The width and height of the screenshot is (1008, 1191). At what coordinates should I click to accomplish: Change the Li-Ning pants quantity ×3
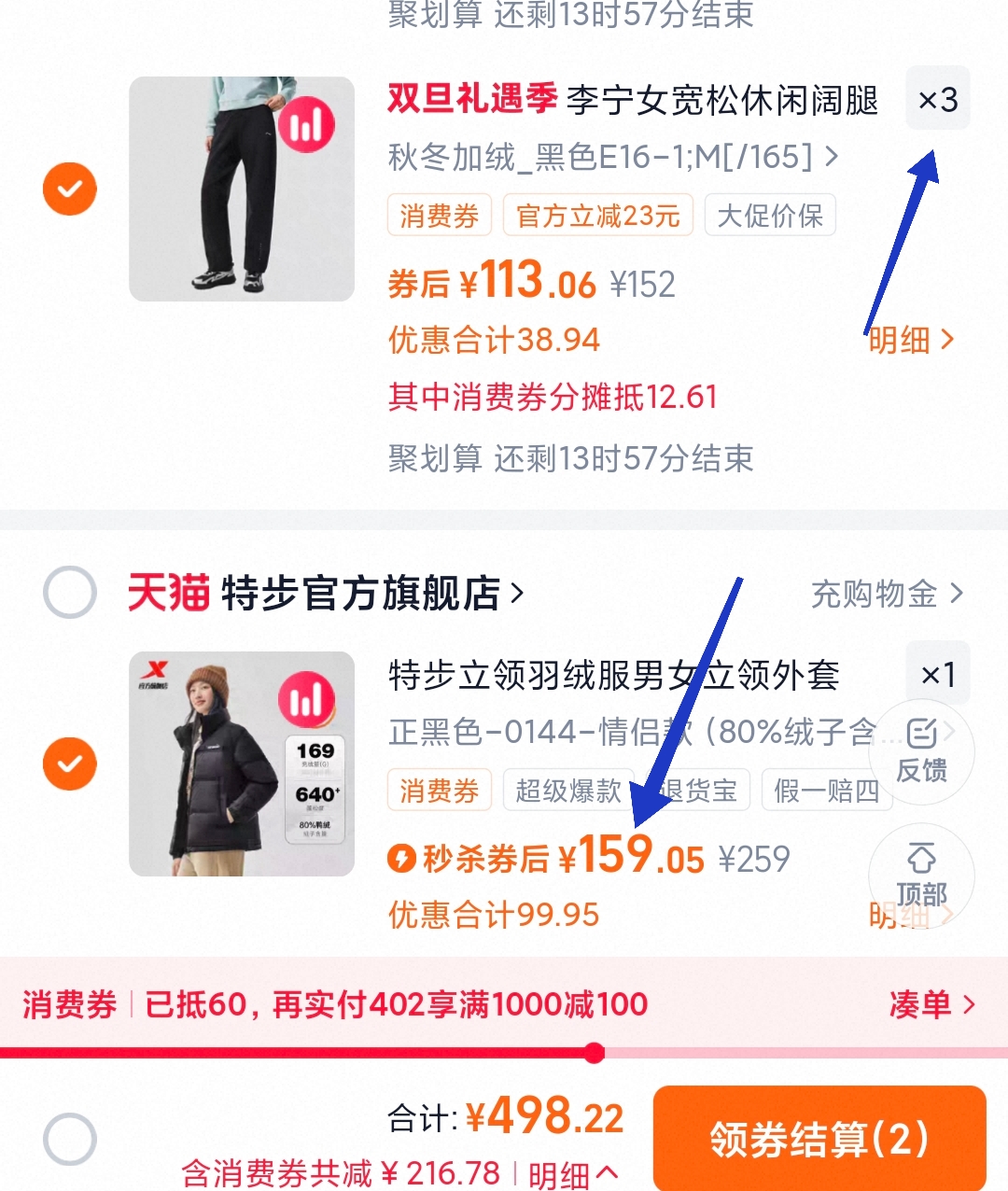tap(938, 99)
